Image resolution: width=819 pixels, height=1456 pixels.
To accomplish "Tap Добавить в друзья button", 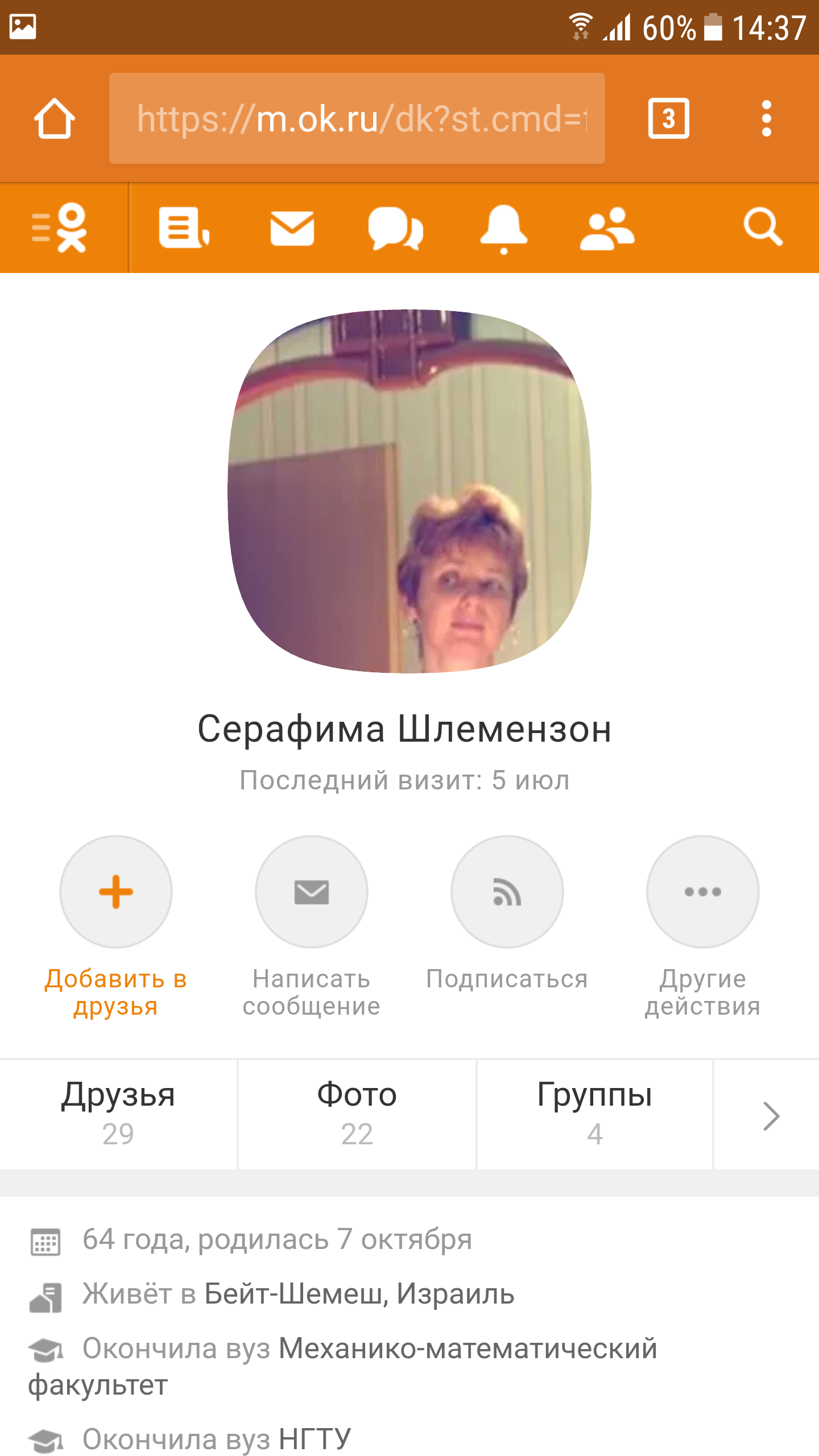I will point(116,892).
